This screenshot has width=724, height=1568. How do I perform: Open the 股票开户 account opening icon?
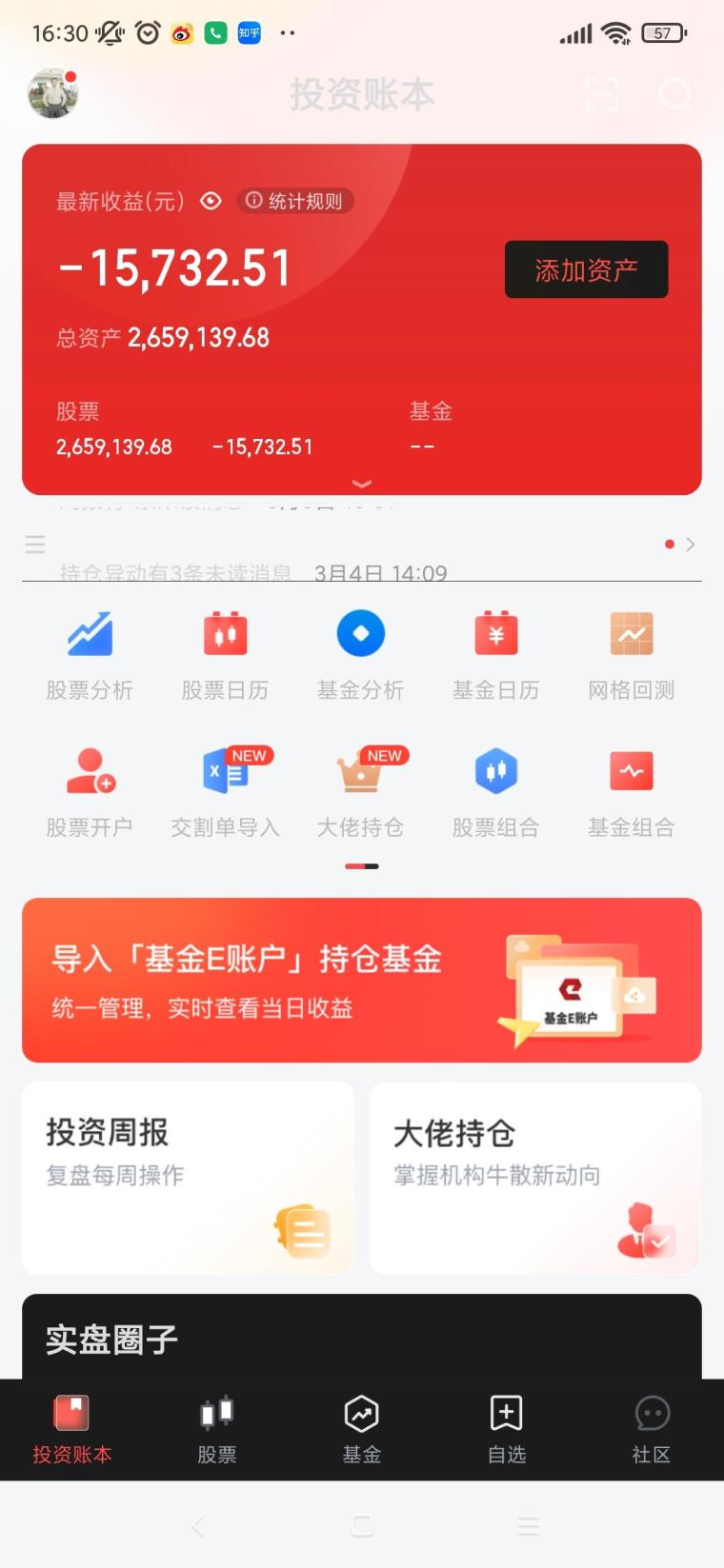(x=90, y=791)
